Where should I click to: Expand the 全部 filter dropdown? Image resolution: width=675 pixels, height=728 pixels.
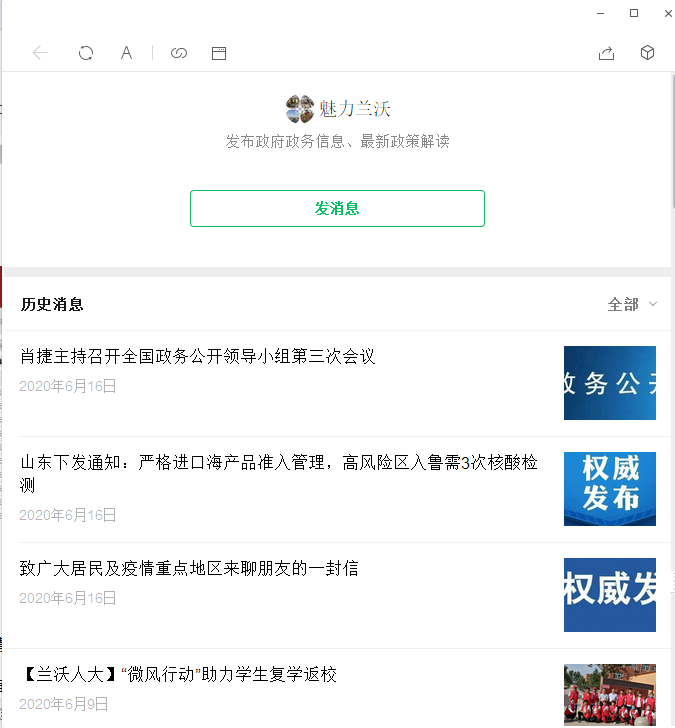(x=632, y=304)
